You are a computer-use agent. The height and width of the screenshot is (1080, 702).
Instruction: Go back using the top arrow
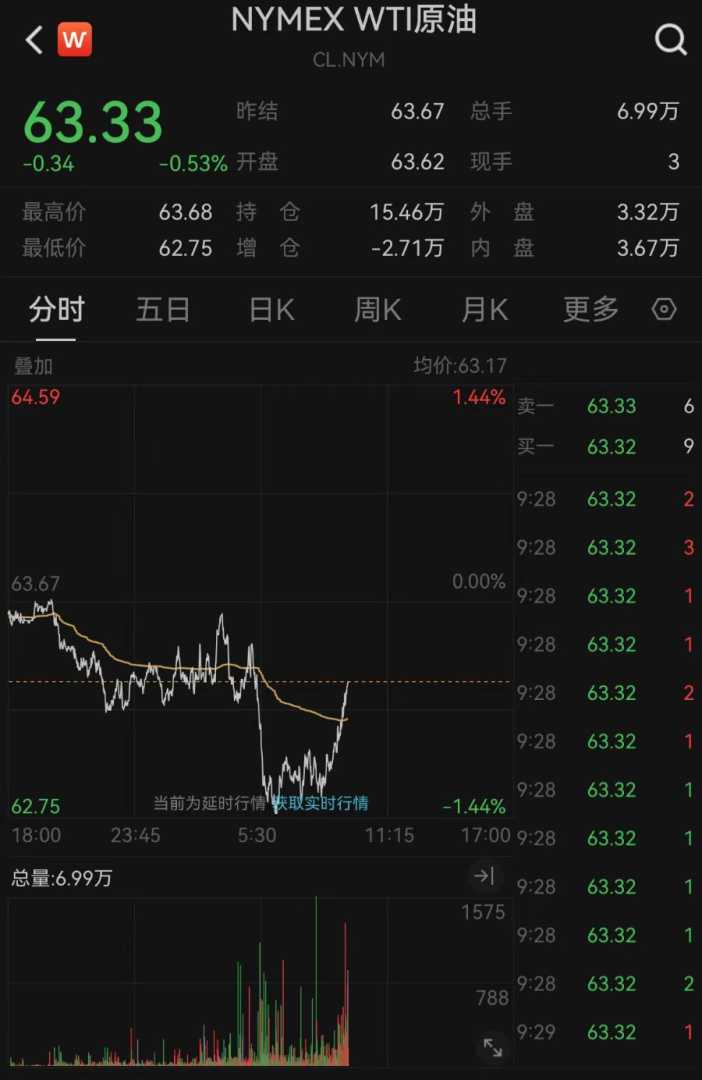click(34, 40)
